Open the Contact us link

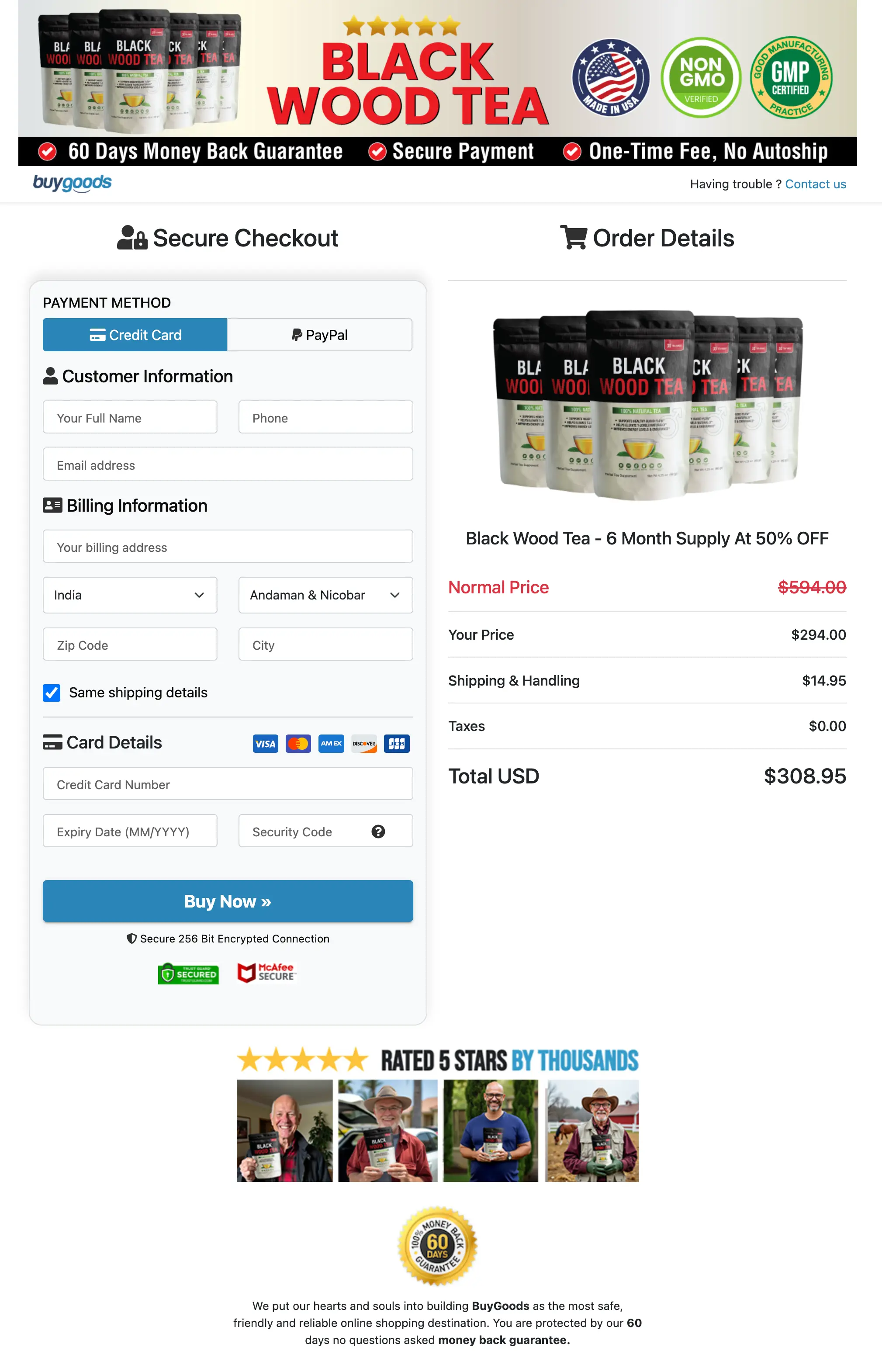[x=815, y=184]
